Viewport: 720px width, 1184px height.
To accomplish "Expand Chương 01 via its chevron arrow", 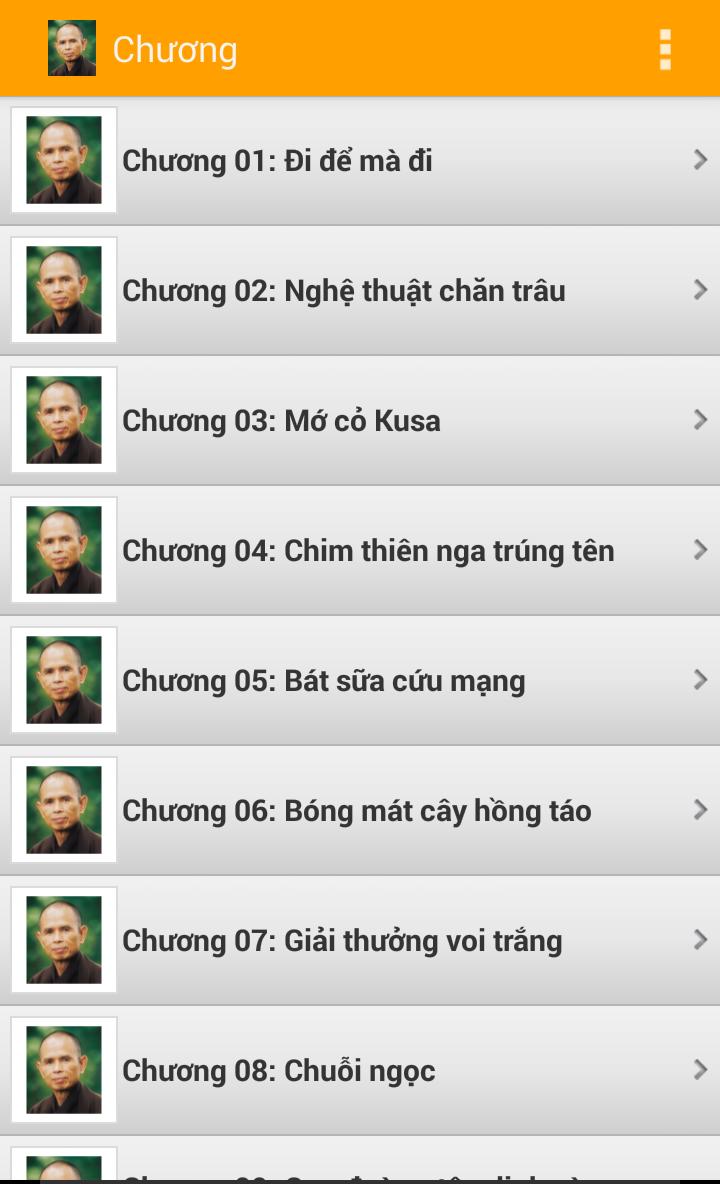I will click(700, 160).
